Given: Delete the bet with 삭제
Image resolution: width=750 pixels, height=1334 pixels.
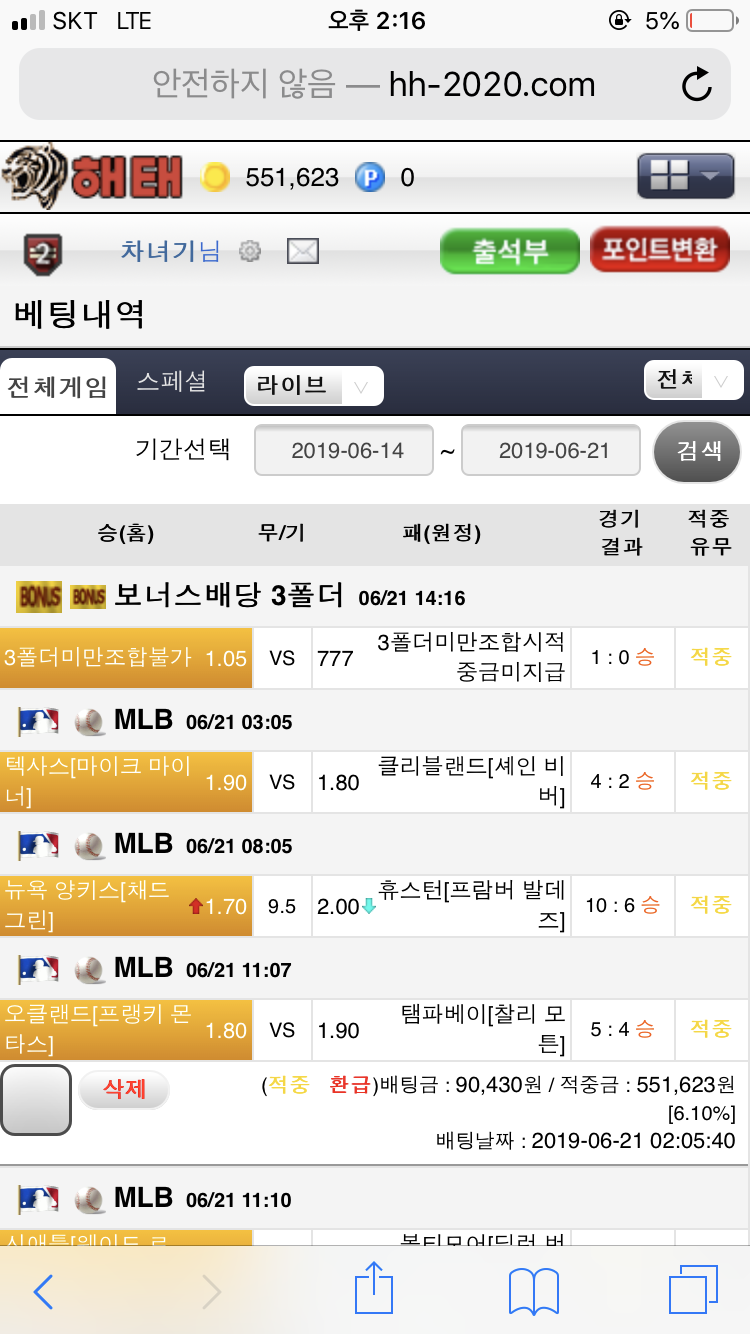Looking at the screenshot, I should click(x=124, y=1089).
